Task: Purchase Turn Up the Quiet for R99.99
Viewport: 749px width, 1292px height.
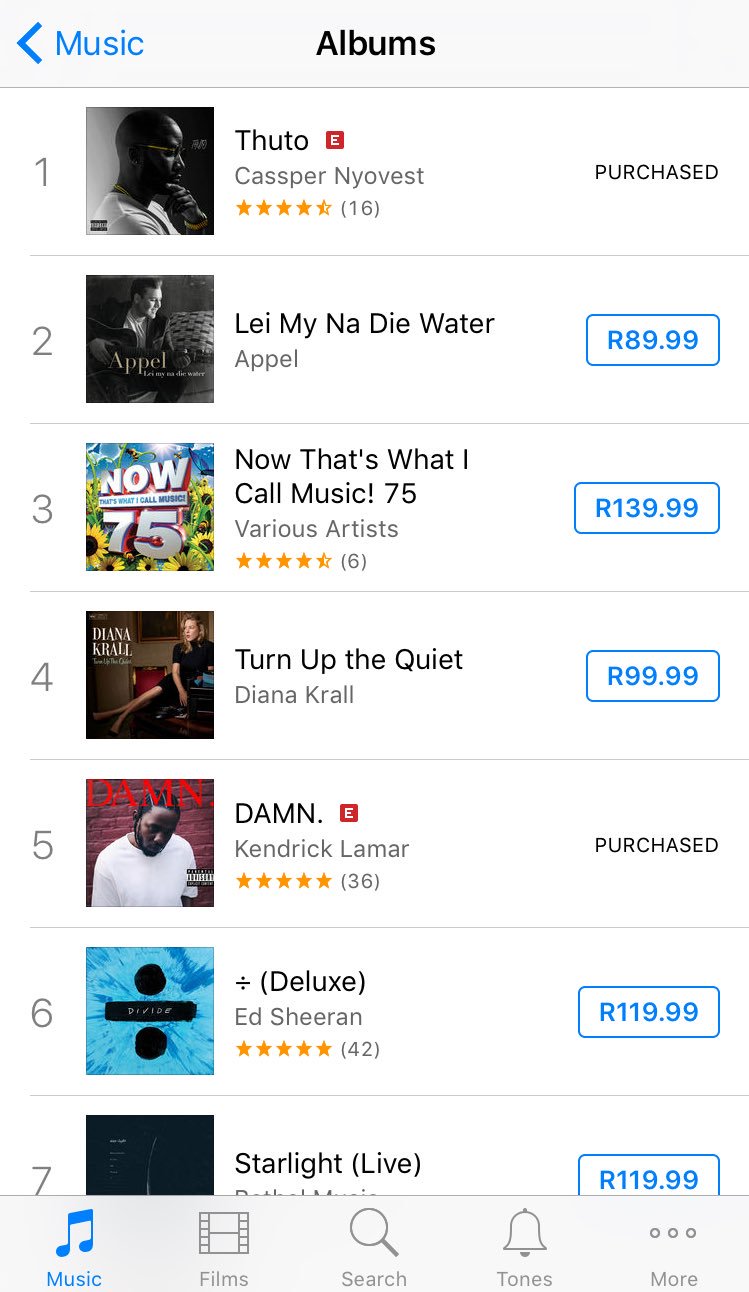Action: (652, 676)
